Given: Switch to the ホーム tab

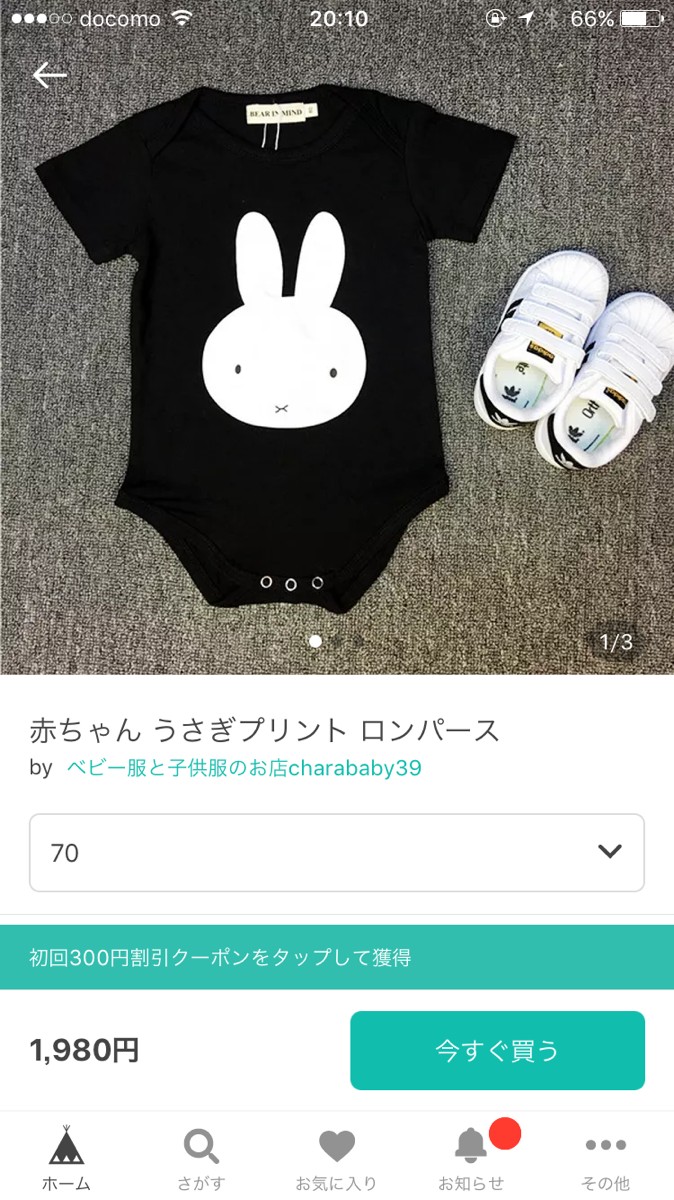Looking at the screenshot, I should (x=66, y=1158).
